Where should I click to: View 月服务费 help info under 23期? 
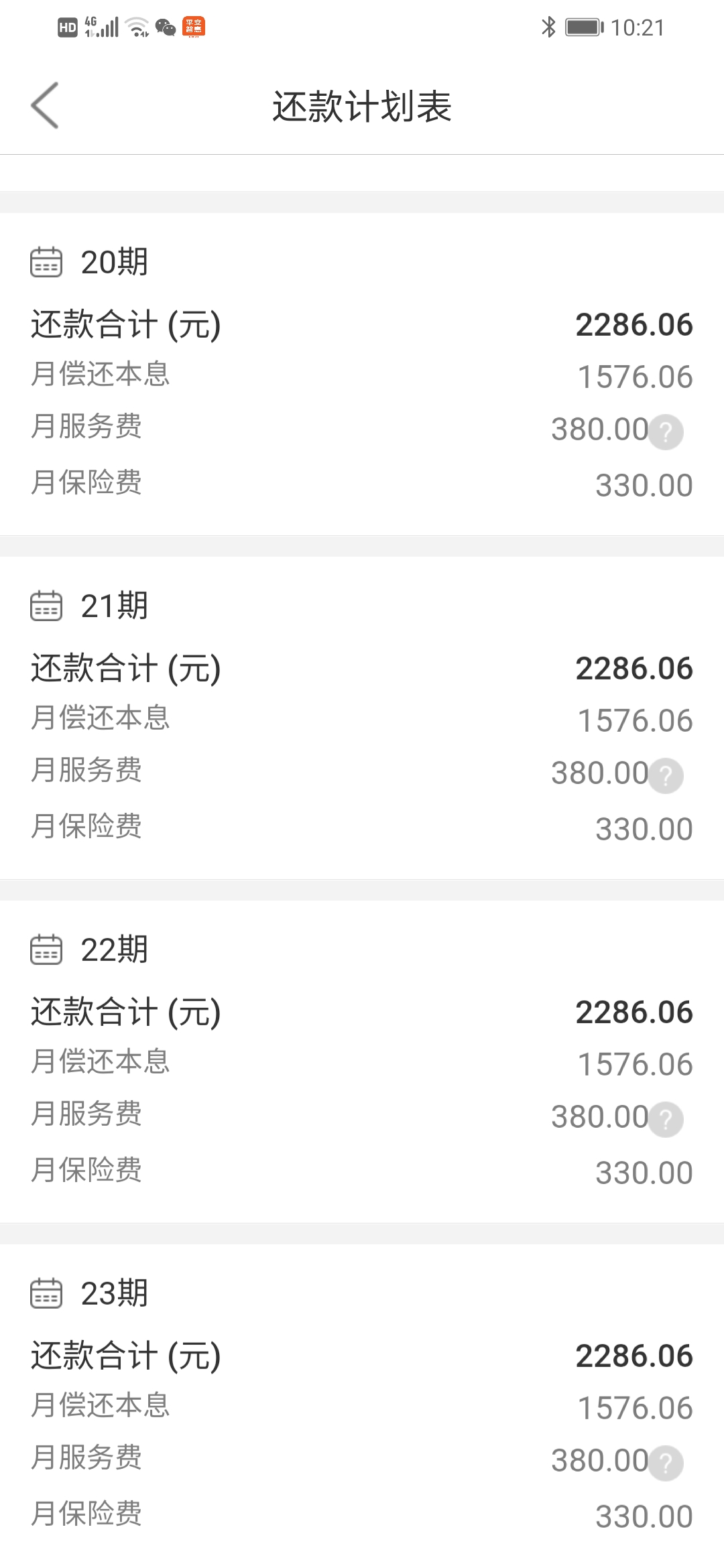point(666,1463)
